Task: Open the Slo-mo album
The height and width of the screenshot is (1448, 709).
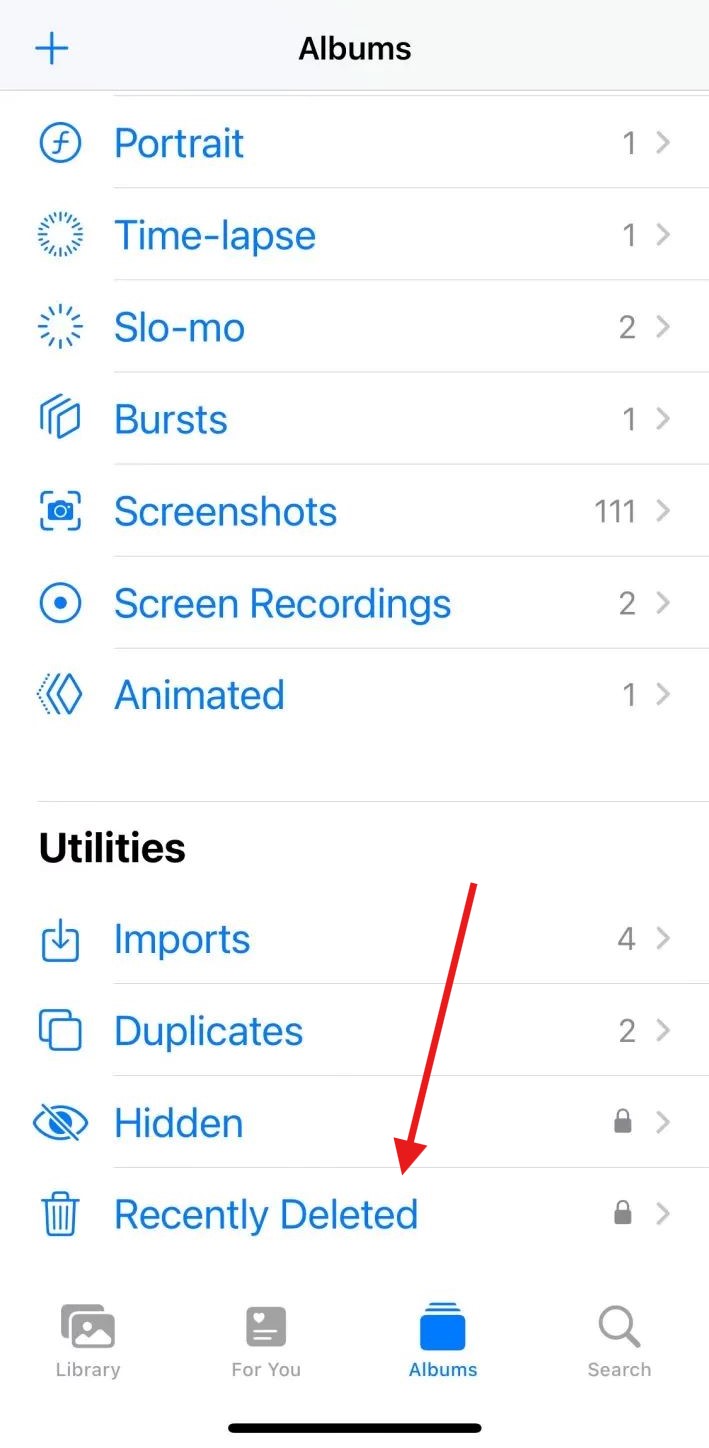Action: pyautogui.click(x=179, y=327)
